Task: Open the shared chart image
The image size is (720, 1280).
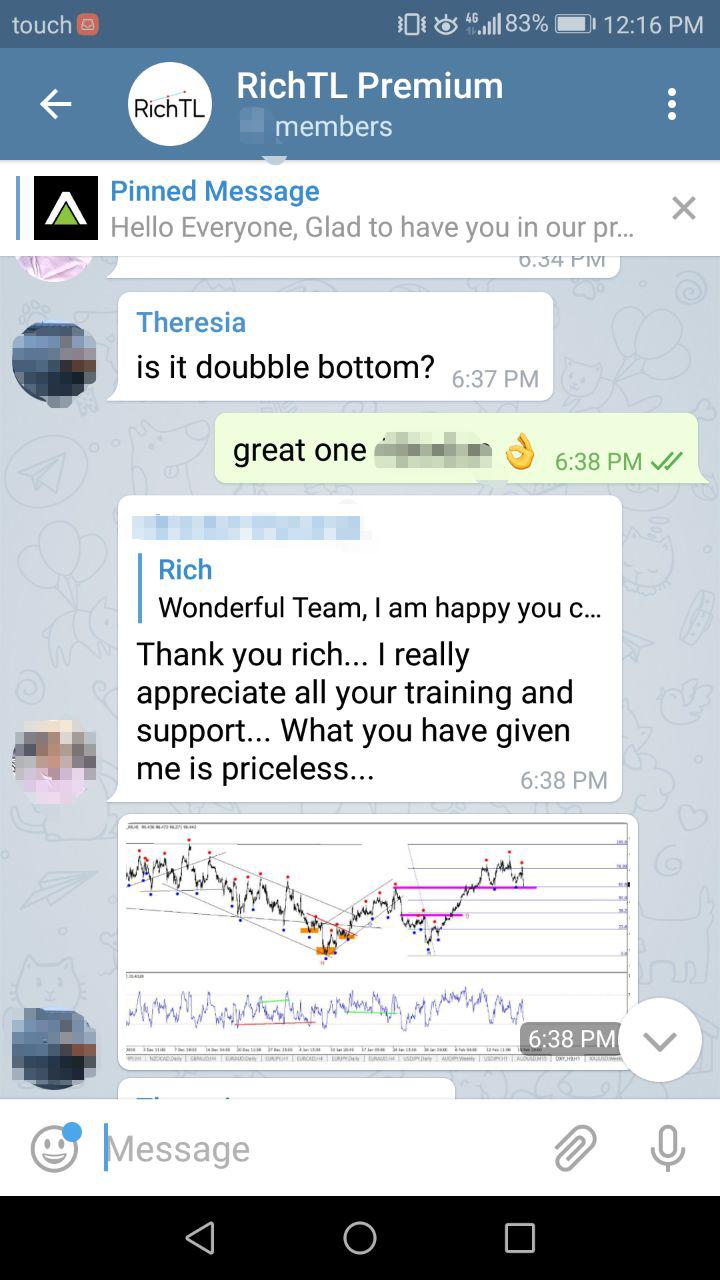Action: click(377, 942)
